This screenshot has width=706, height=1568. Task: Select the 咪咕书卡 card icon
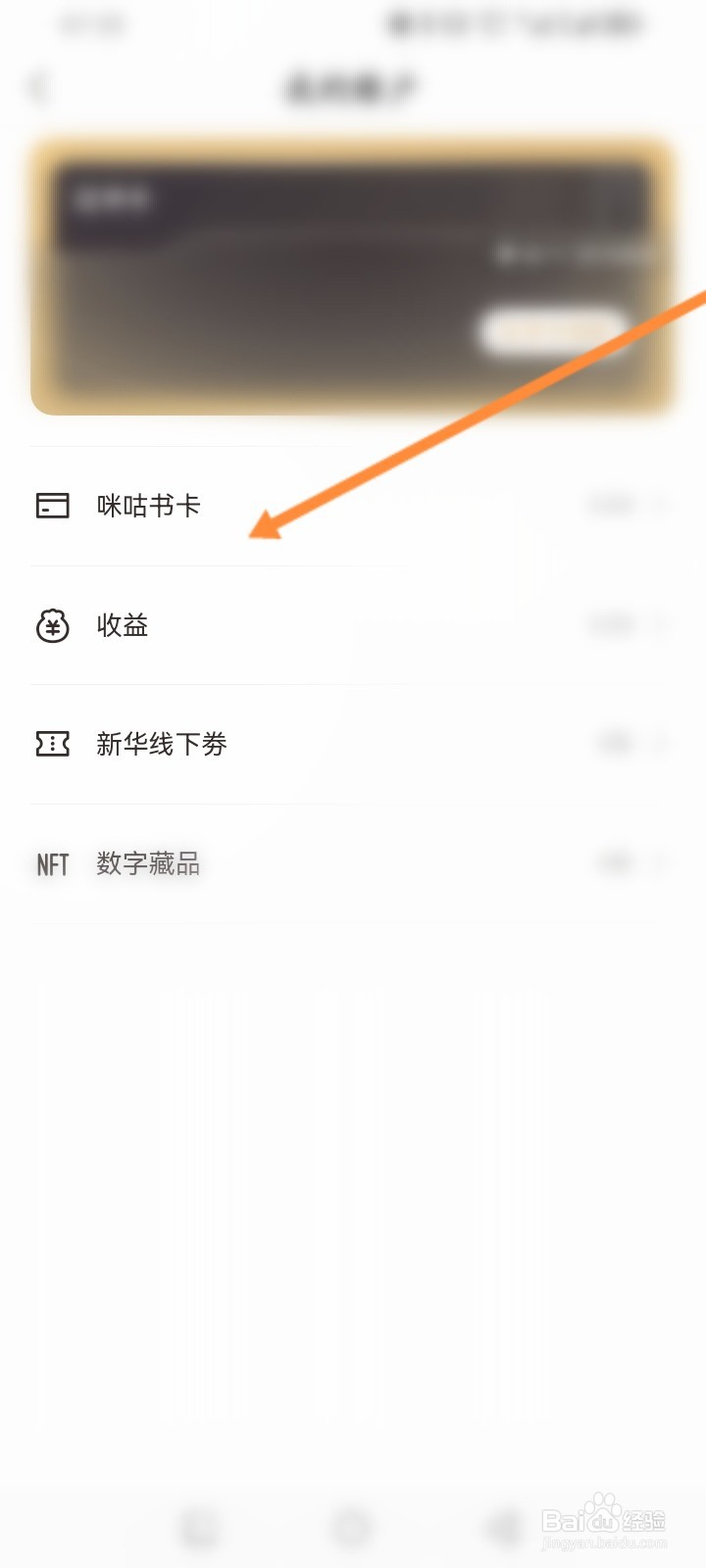click(x=51, y=505)
